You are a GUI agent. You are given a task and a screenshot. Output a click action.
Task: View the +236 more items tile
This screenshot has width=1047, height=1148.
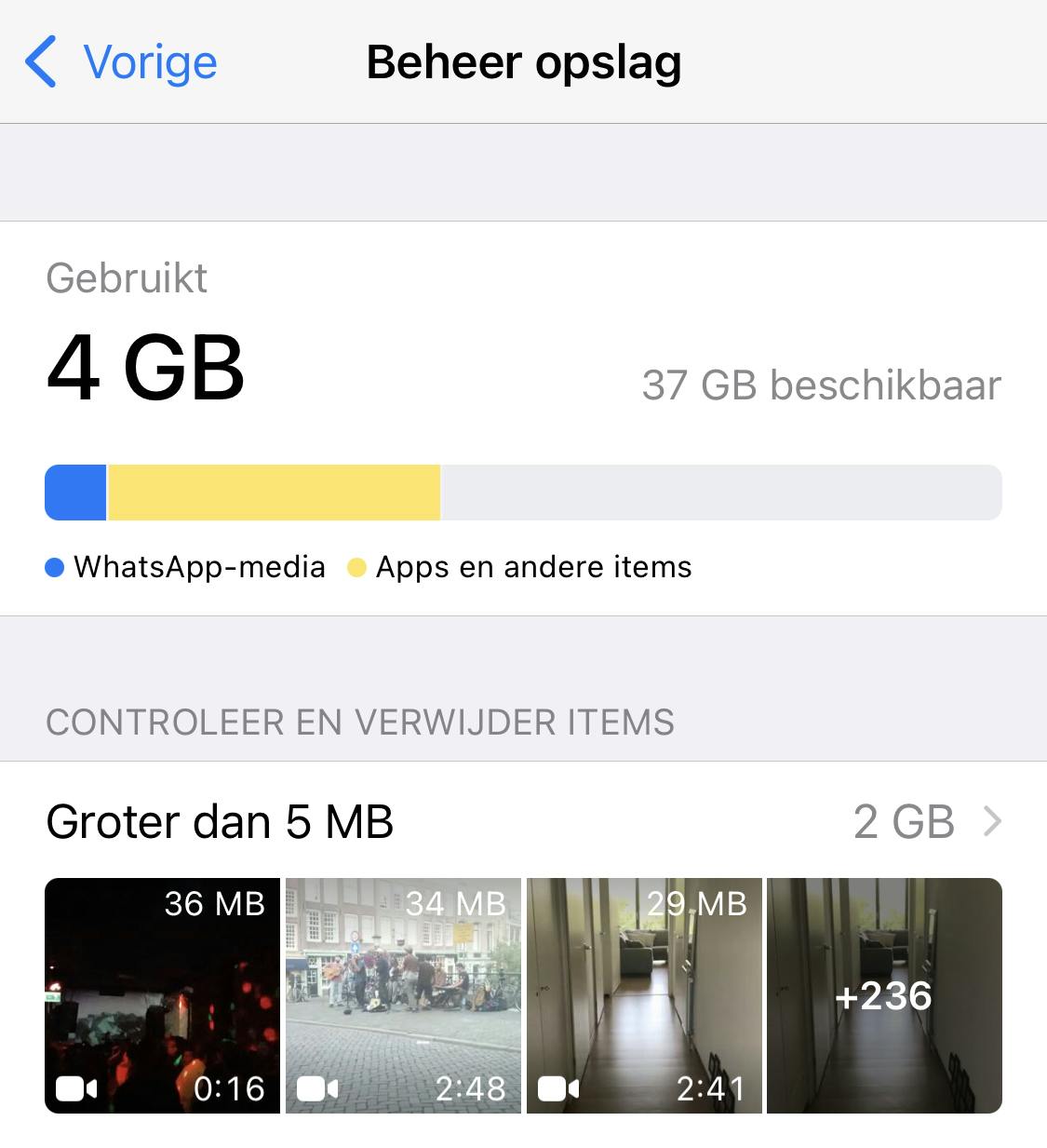pyautogui.click(x=883, y=995)
